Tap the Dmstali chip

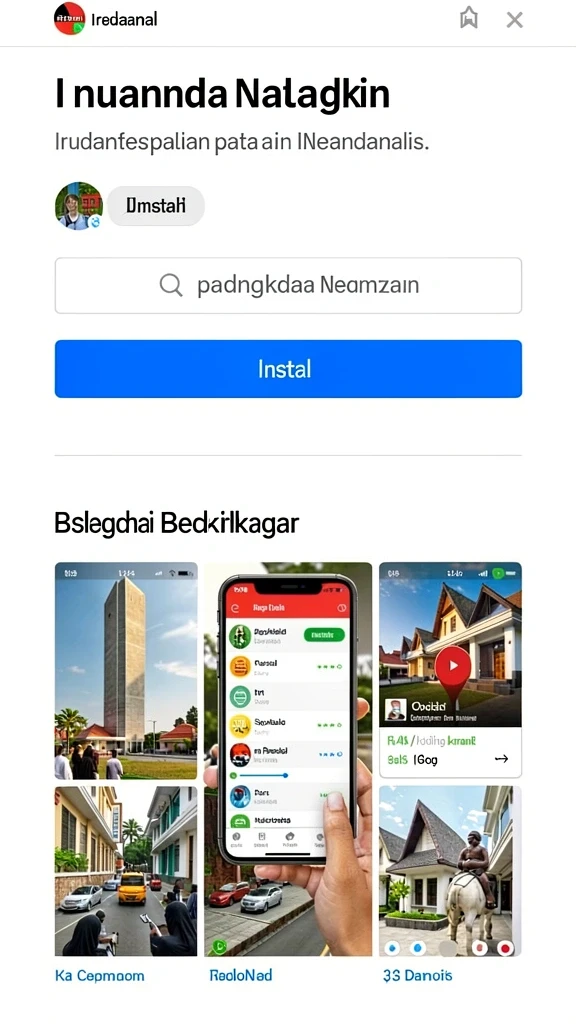point(155,206)
